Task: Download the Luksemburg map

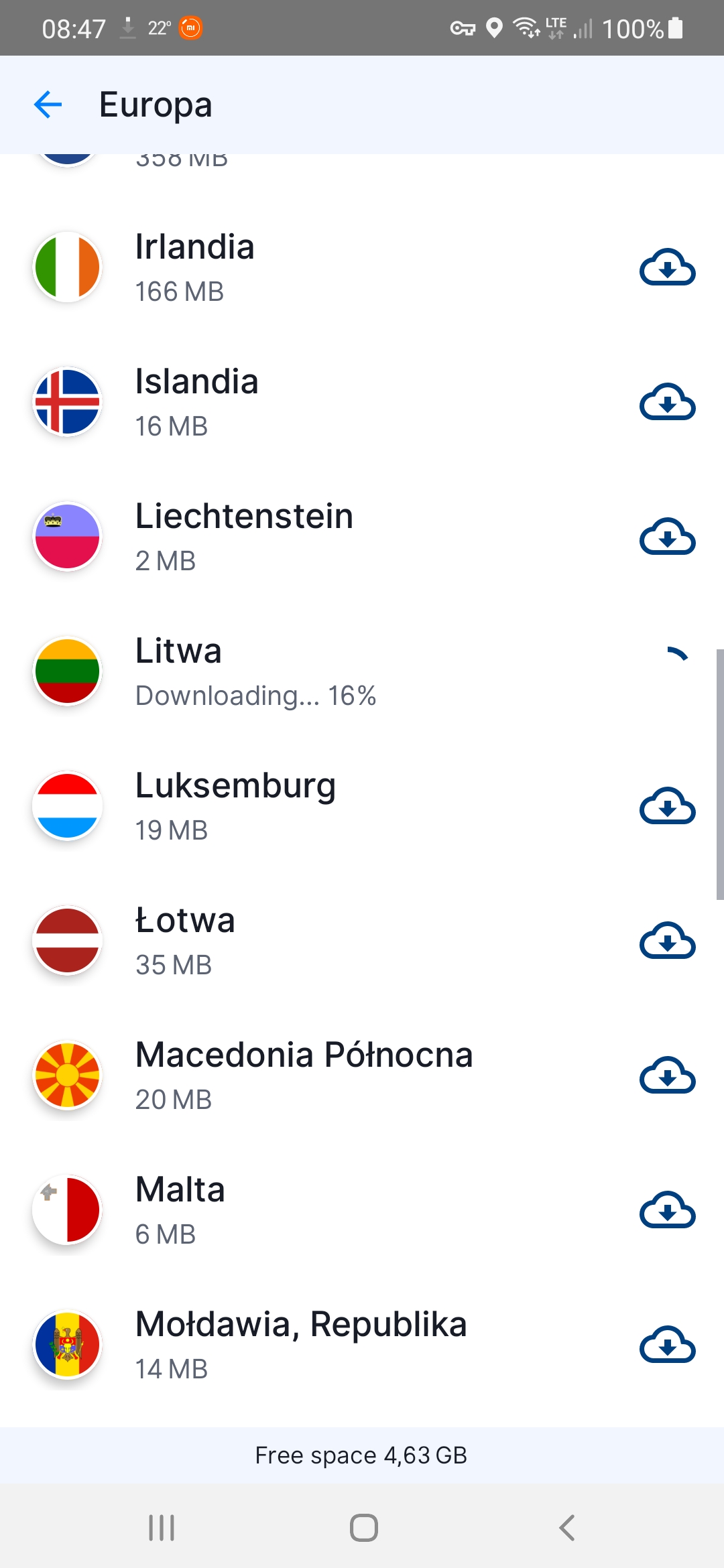Action: pos(667,807)
